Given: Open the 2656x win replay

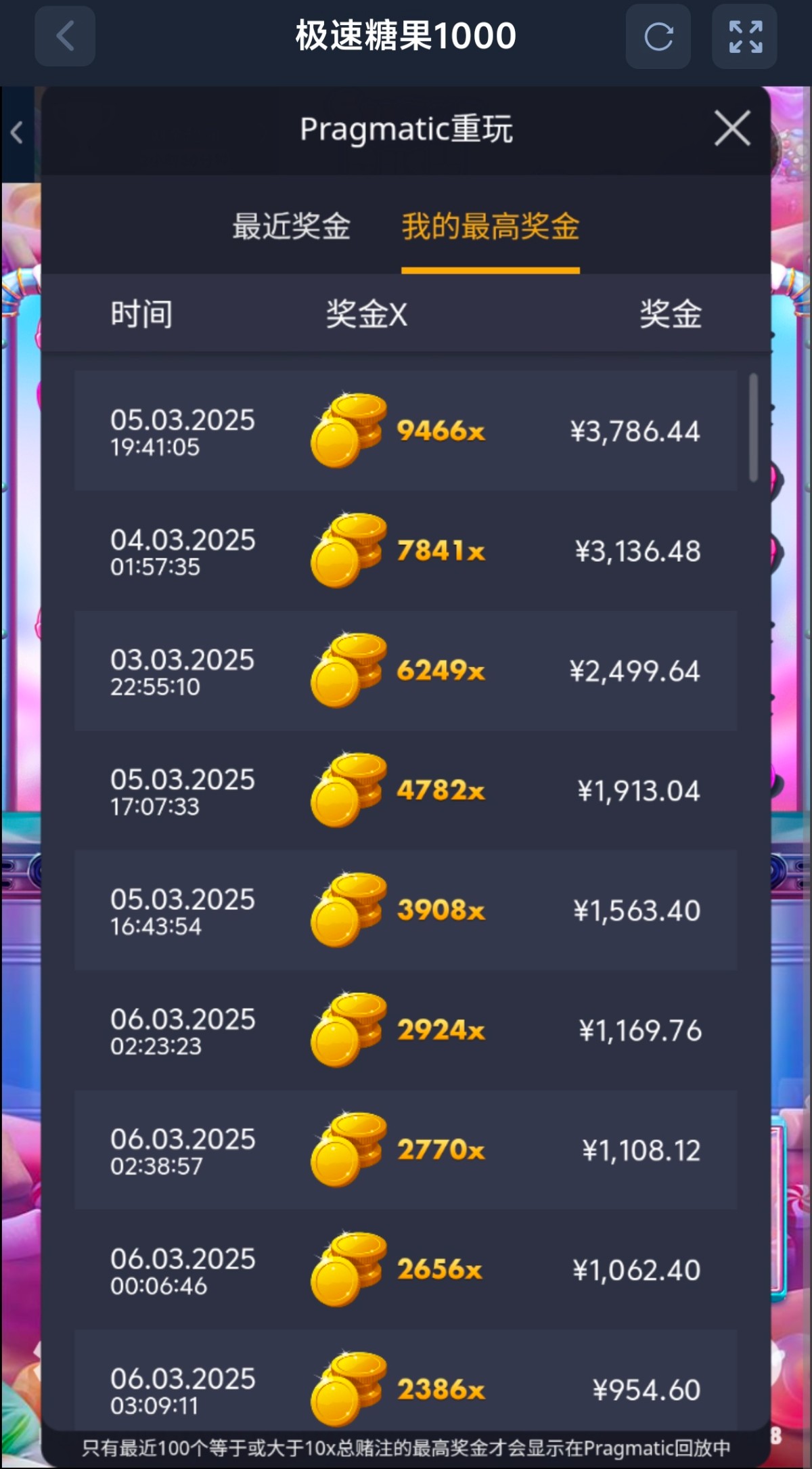Looking at the screenshot, I should tap(405, 1269).
